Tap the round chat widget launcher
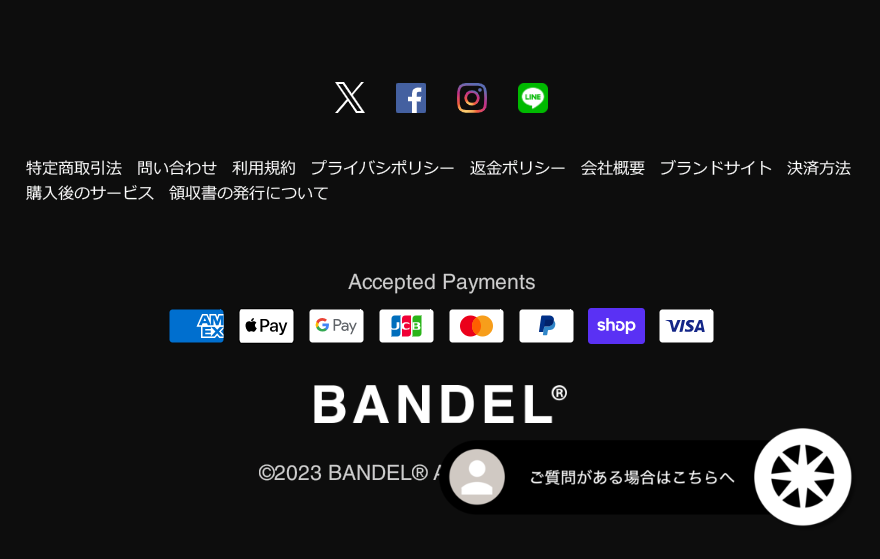 coord(802,477)
